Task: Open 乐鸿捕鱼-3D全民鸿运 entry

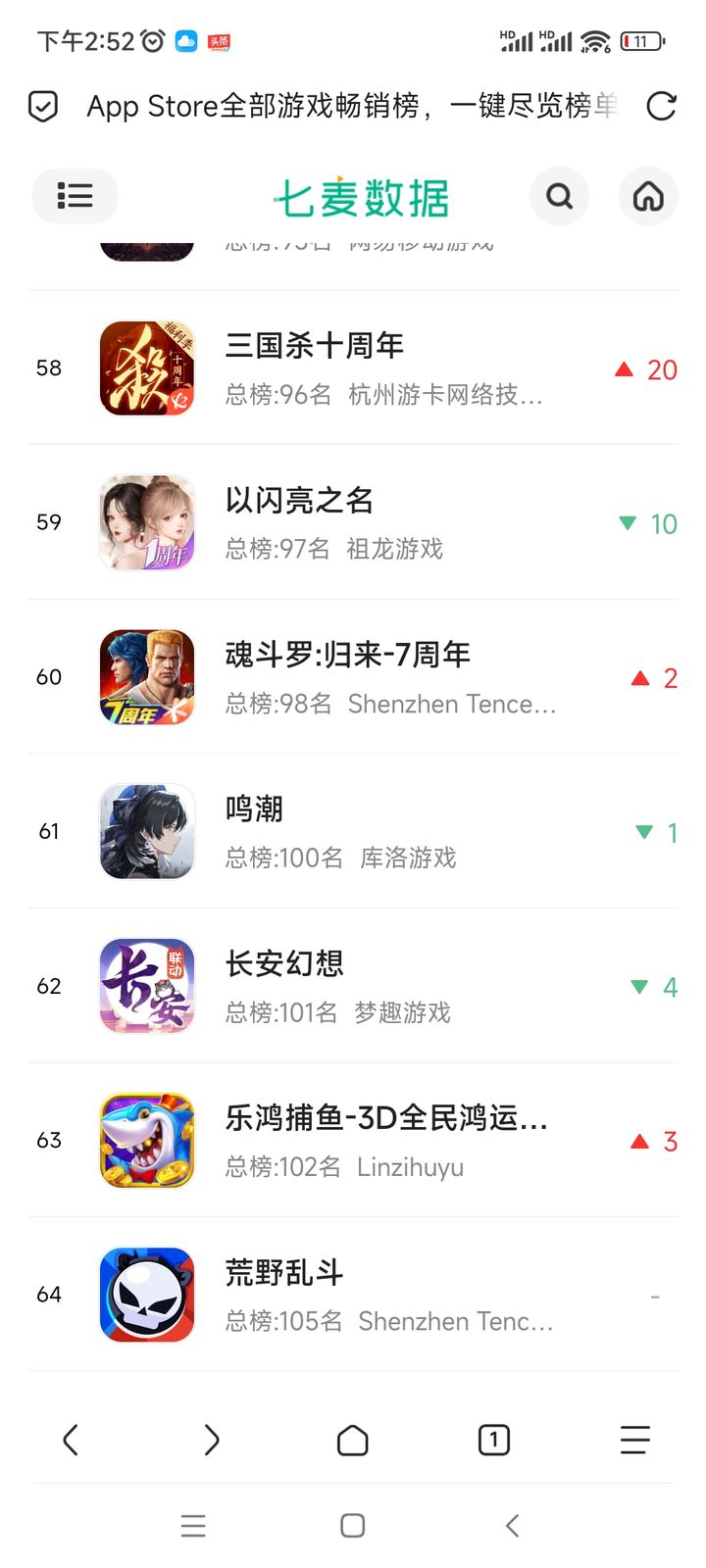Action: point(385,1140)
